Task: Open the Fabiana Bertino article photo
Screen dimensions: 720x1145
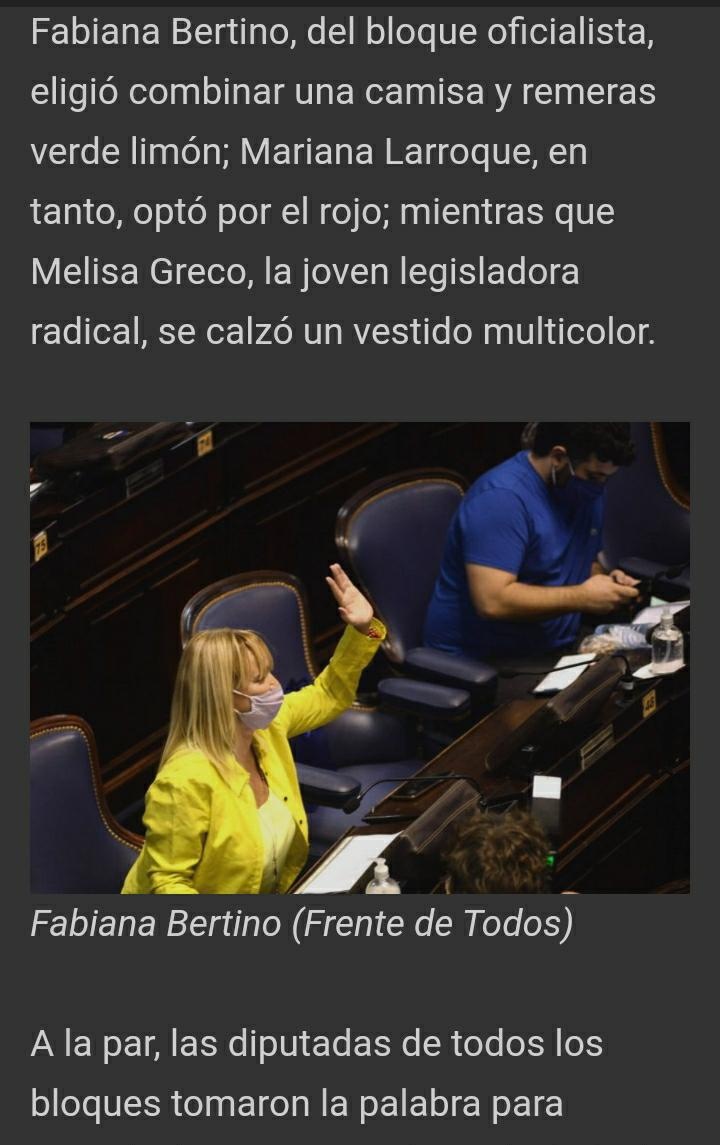Action: tap(360, 657)
